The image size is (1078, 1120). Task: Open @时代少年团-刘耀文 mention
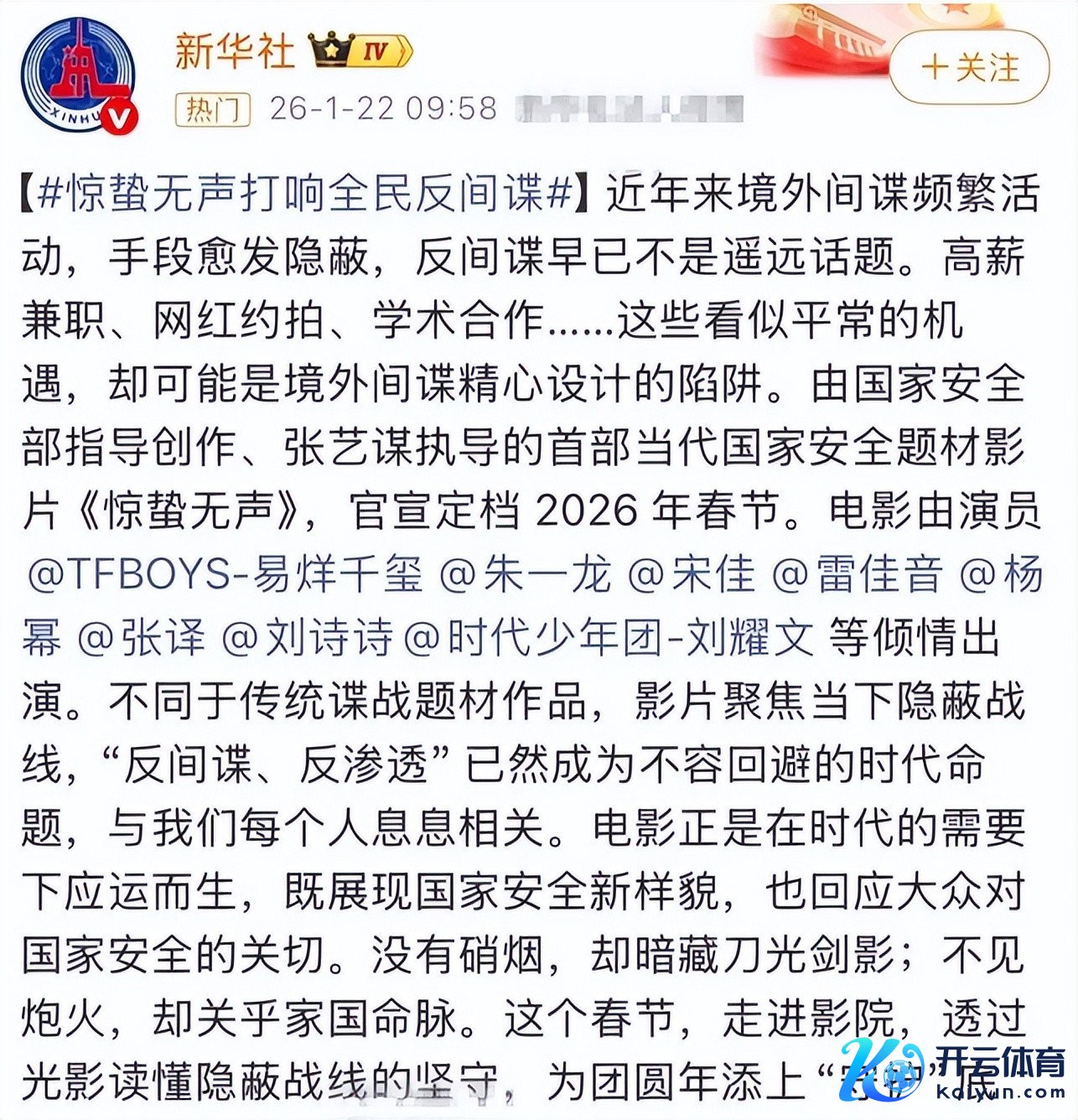pyautogui.click(x=609, y=639)
